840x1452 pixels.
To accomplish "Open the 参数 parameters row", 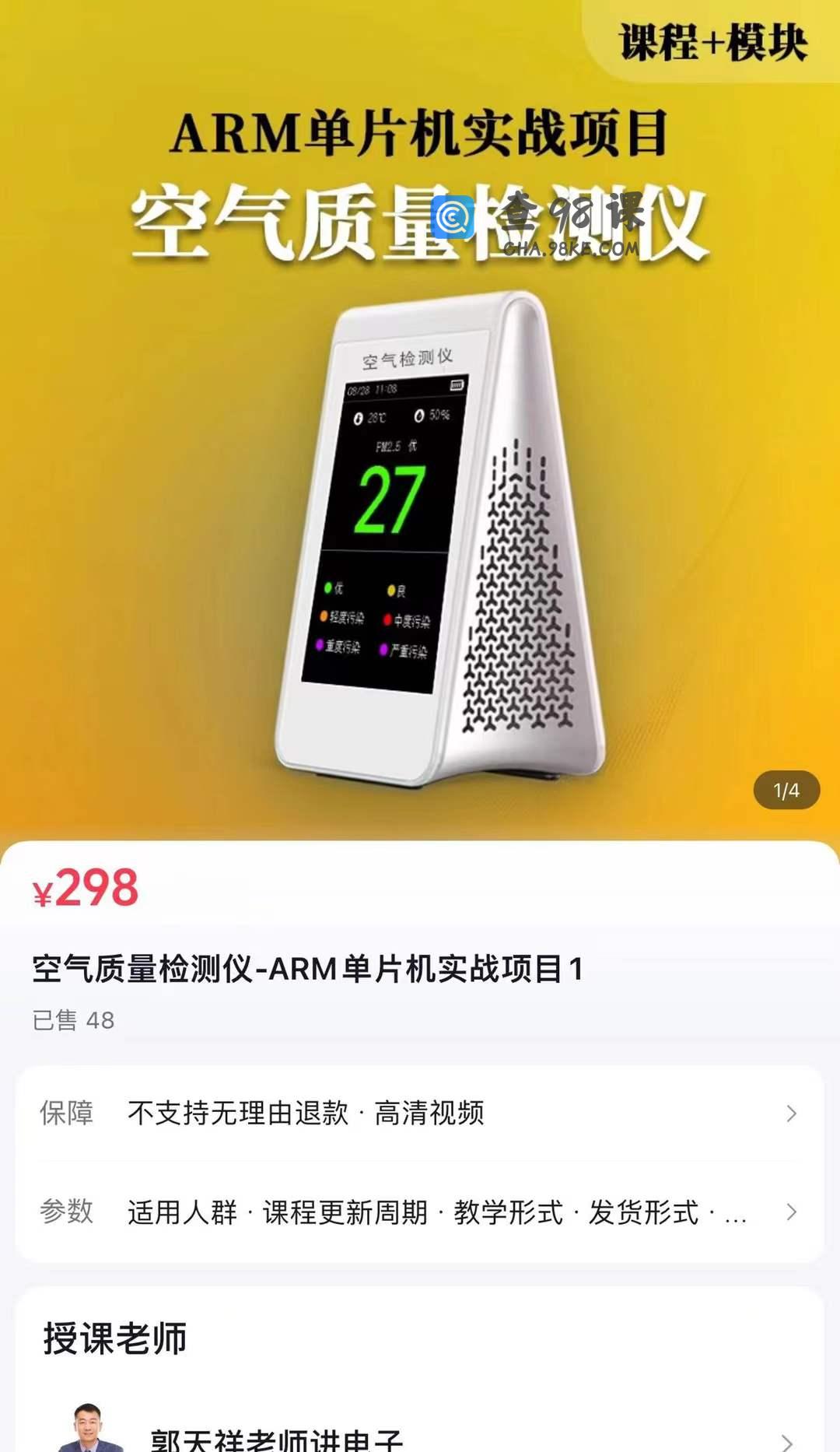I will (420, 1212).
